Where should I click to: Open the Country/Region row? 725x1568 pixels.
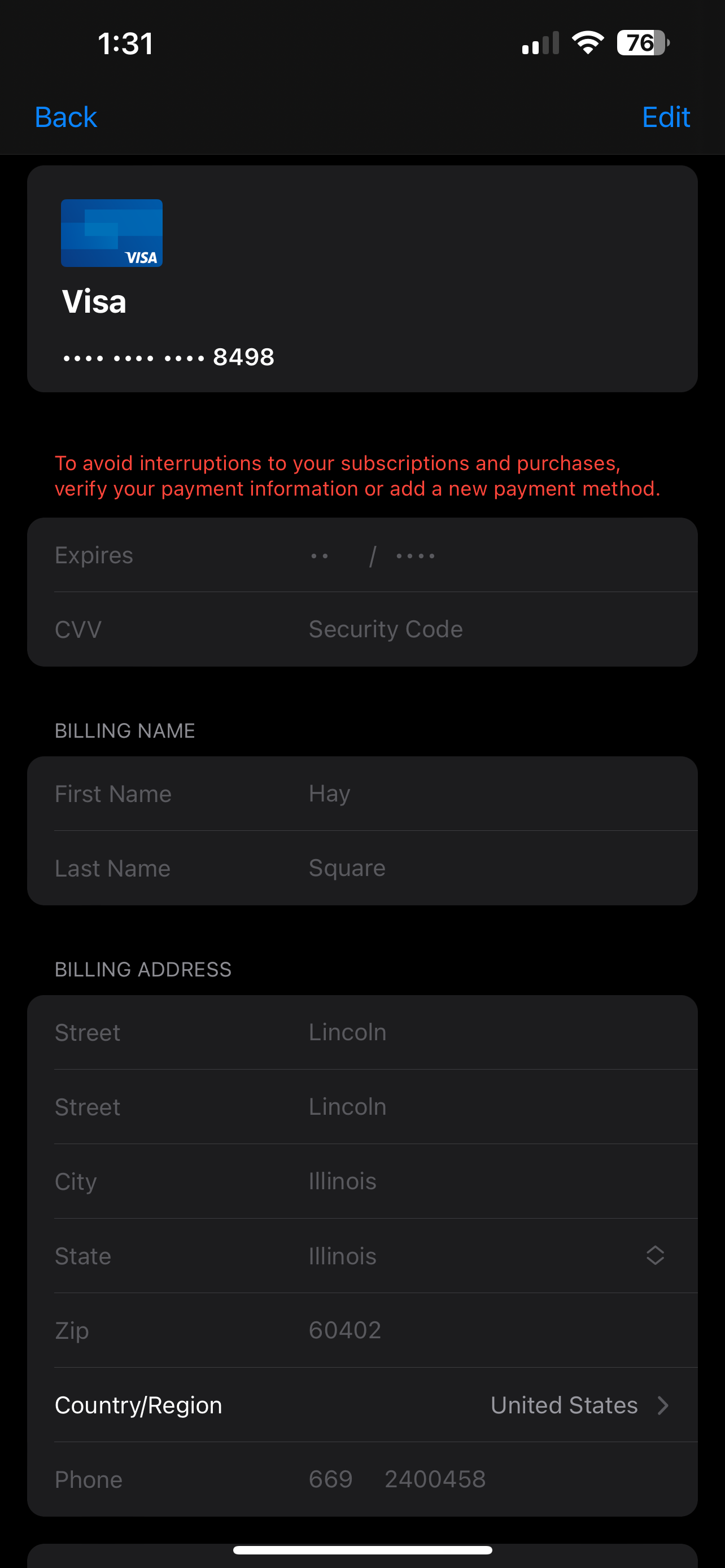click(x=362, y=1405)
